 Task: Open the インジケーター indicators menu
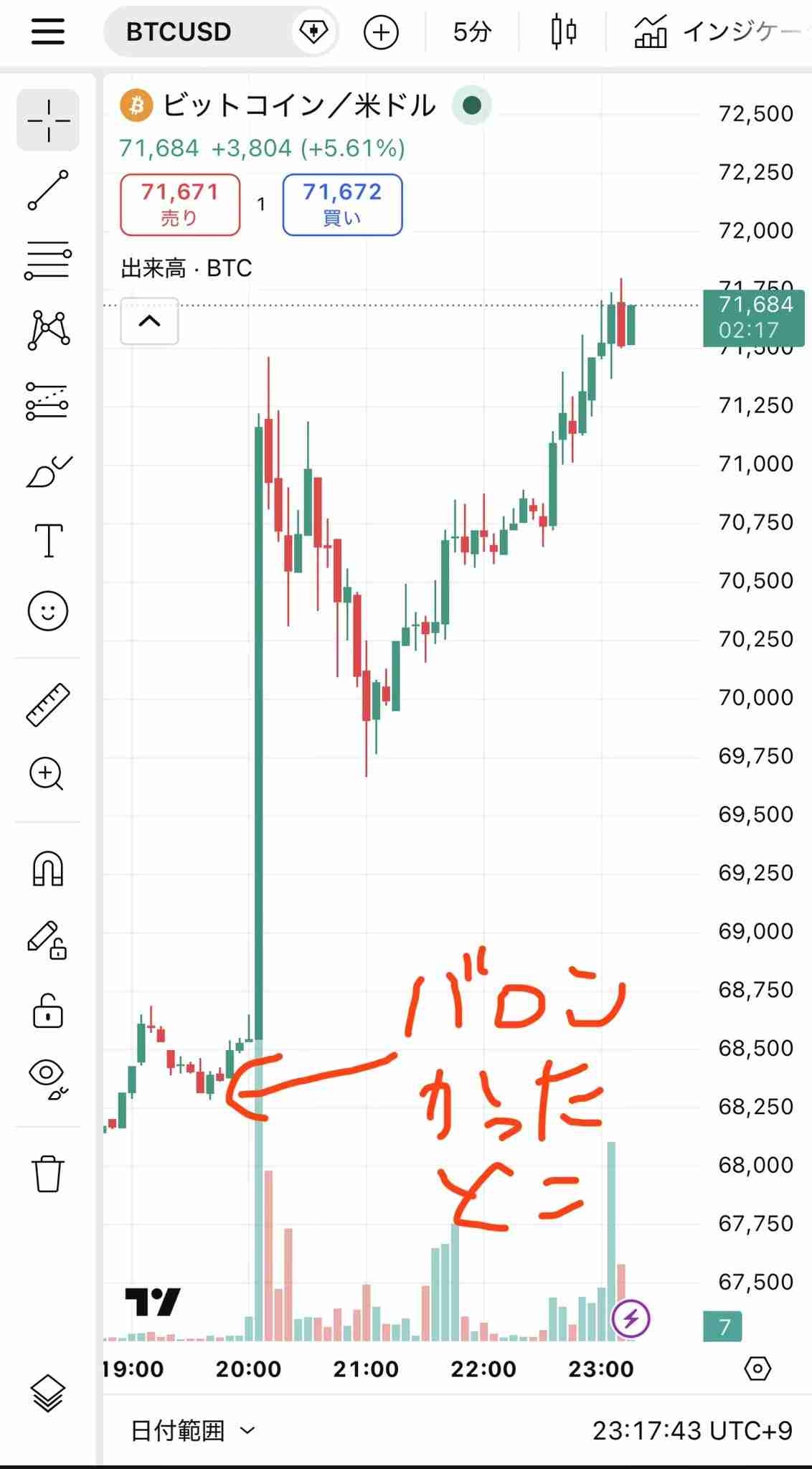click(717, 32)
